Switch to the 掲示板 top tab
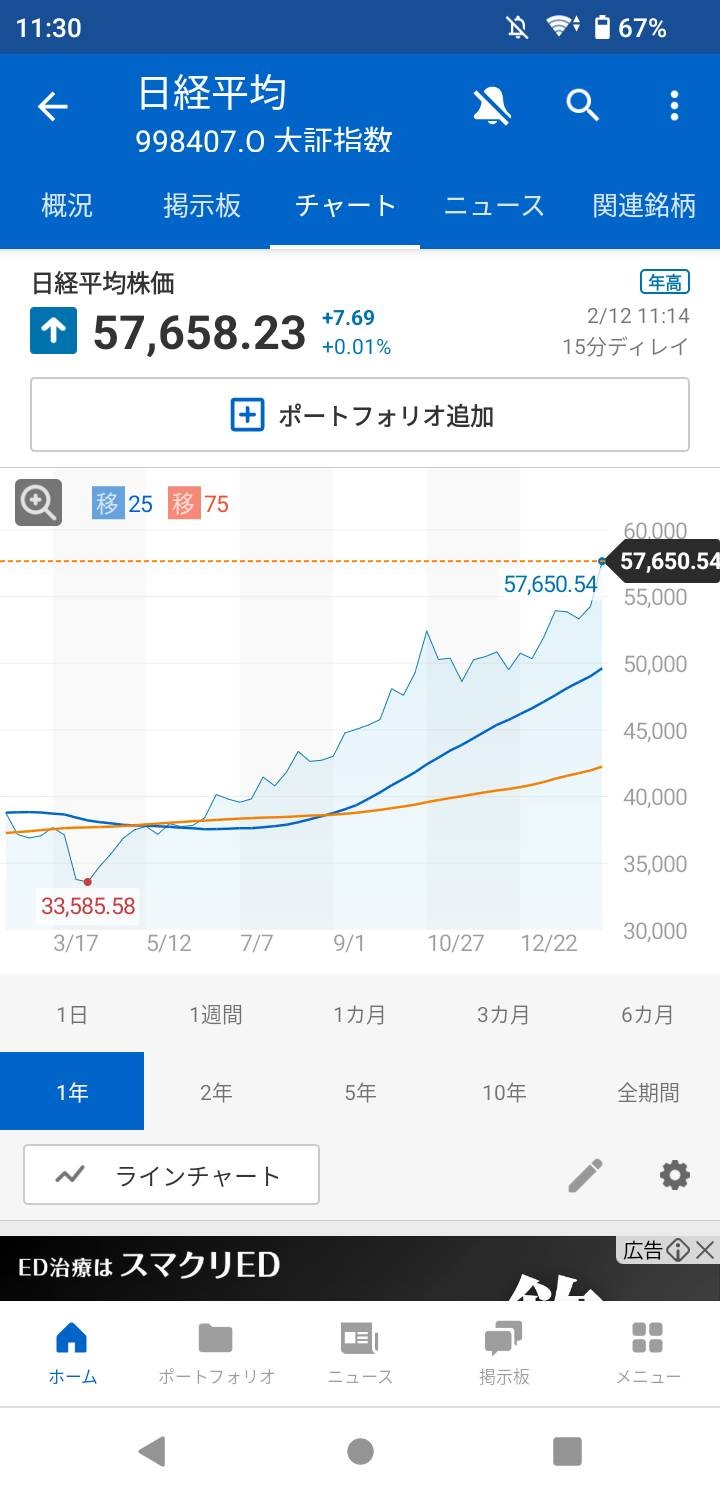The image size is (720, 1496). pyautogui.click(x=202, y=206)
